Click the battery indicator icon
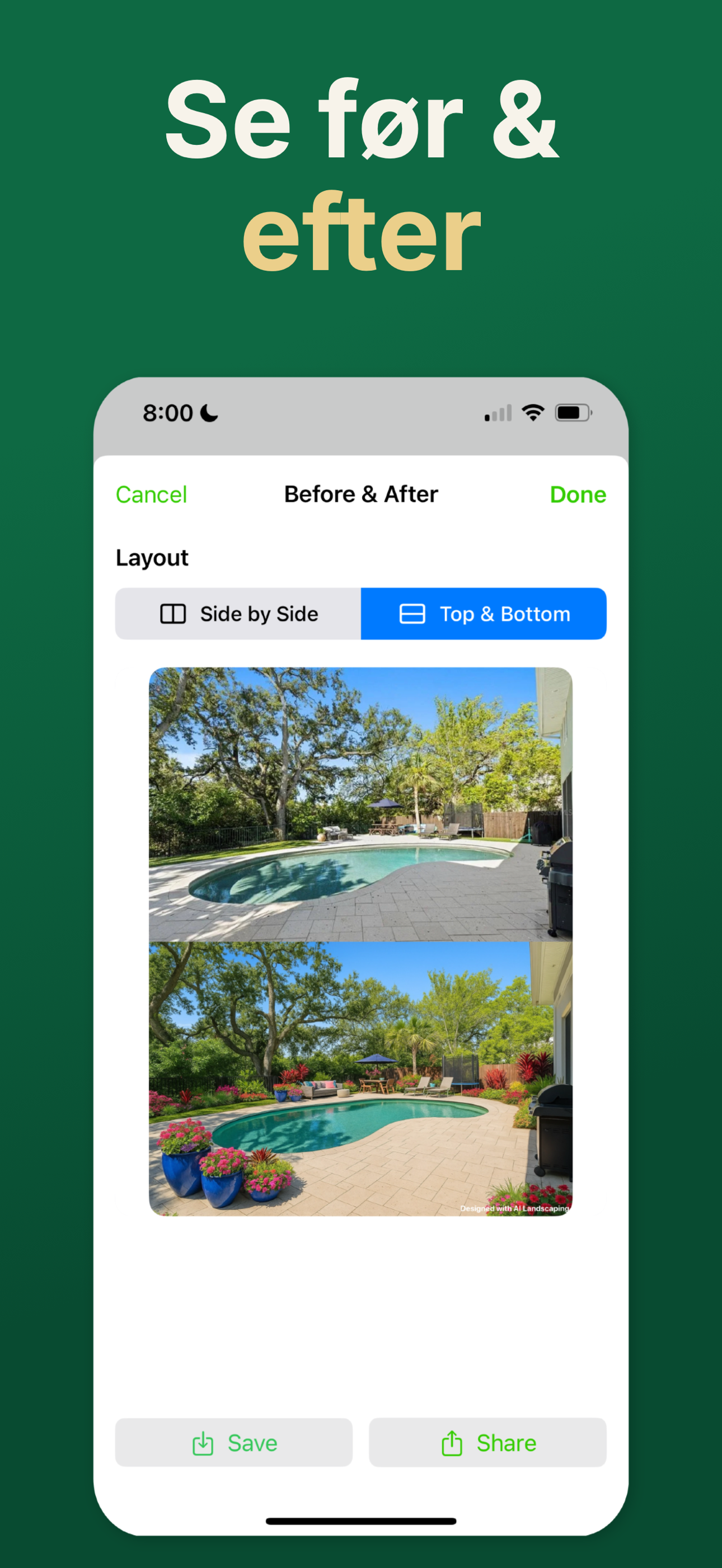The width and height of the screenshot is (722, 1568). [x=573, y=412]
